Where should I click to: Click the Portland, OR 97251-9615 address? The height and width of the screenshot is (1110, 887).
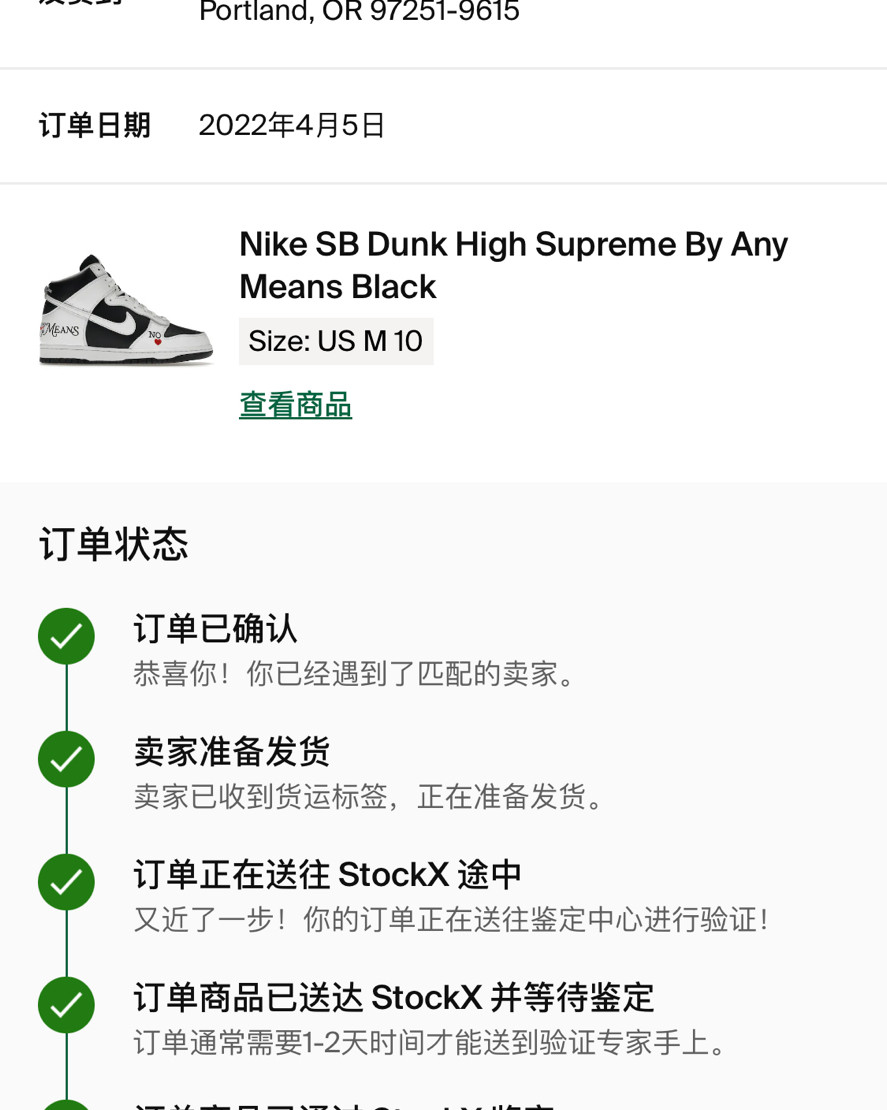click(x=359, y=13)
